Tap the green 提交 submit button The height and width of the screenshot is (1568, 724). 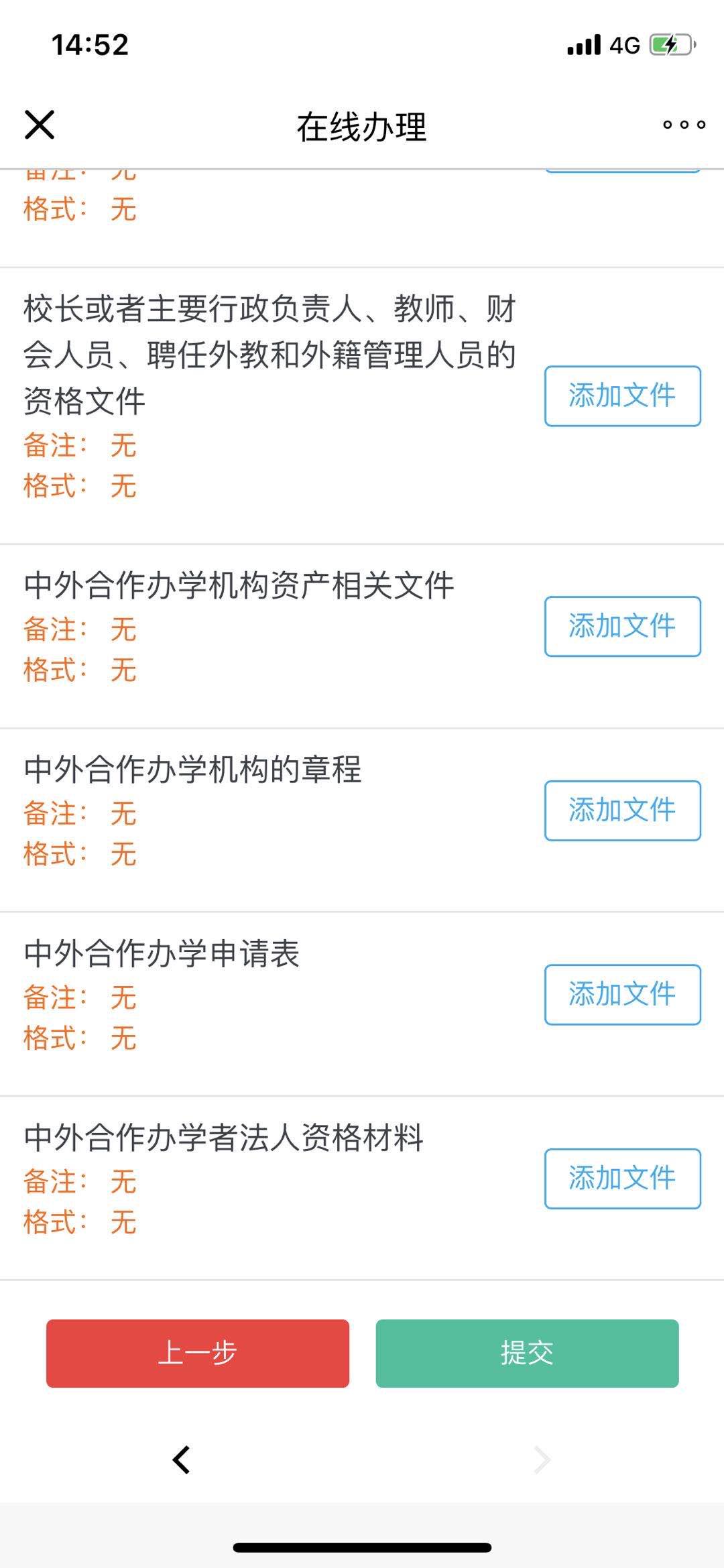pos(528,1354)
